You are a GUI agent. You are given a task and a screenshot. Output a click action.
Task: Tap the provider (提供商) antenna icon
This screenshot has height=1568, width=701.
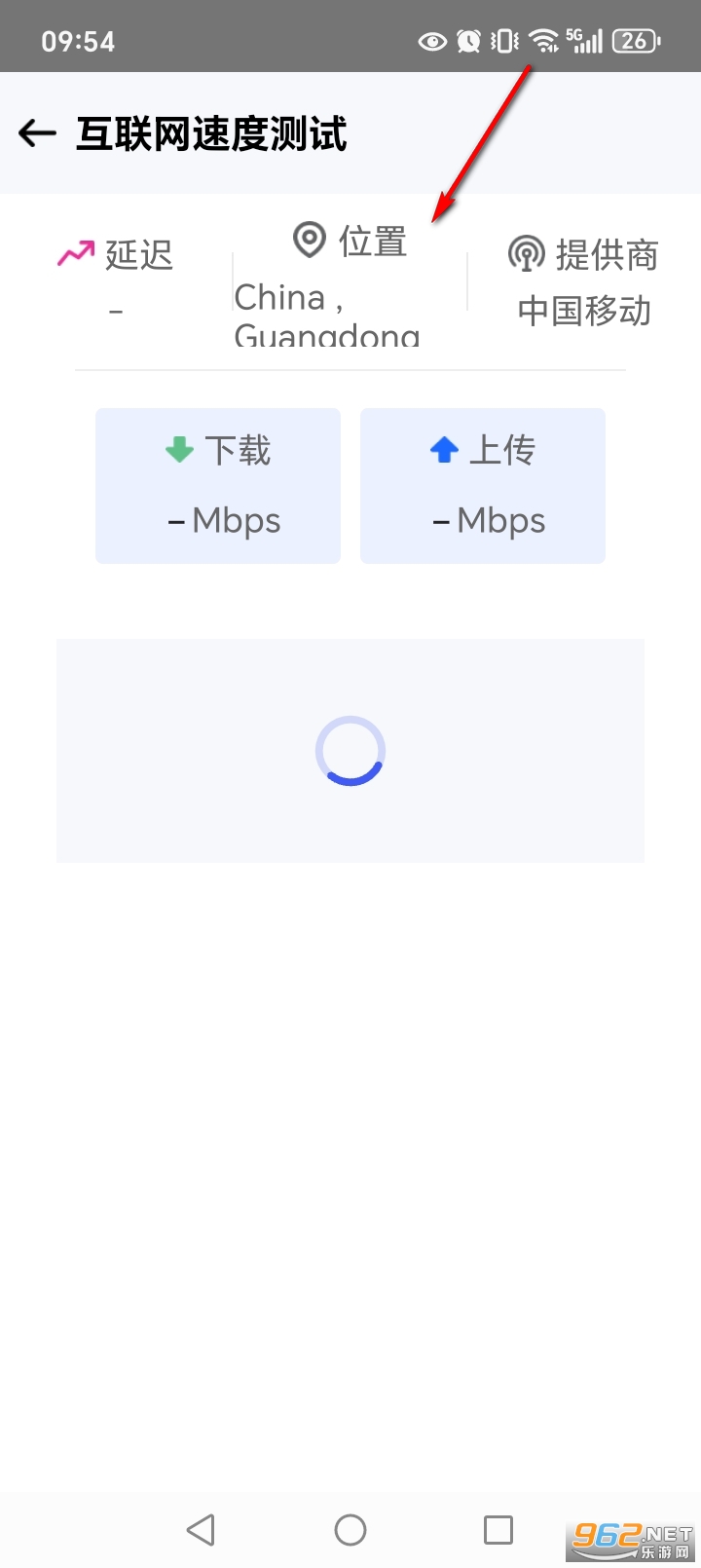[x=526, y=253]
